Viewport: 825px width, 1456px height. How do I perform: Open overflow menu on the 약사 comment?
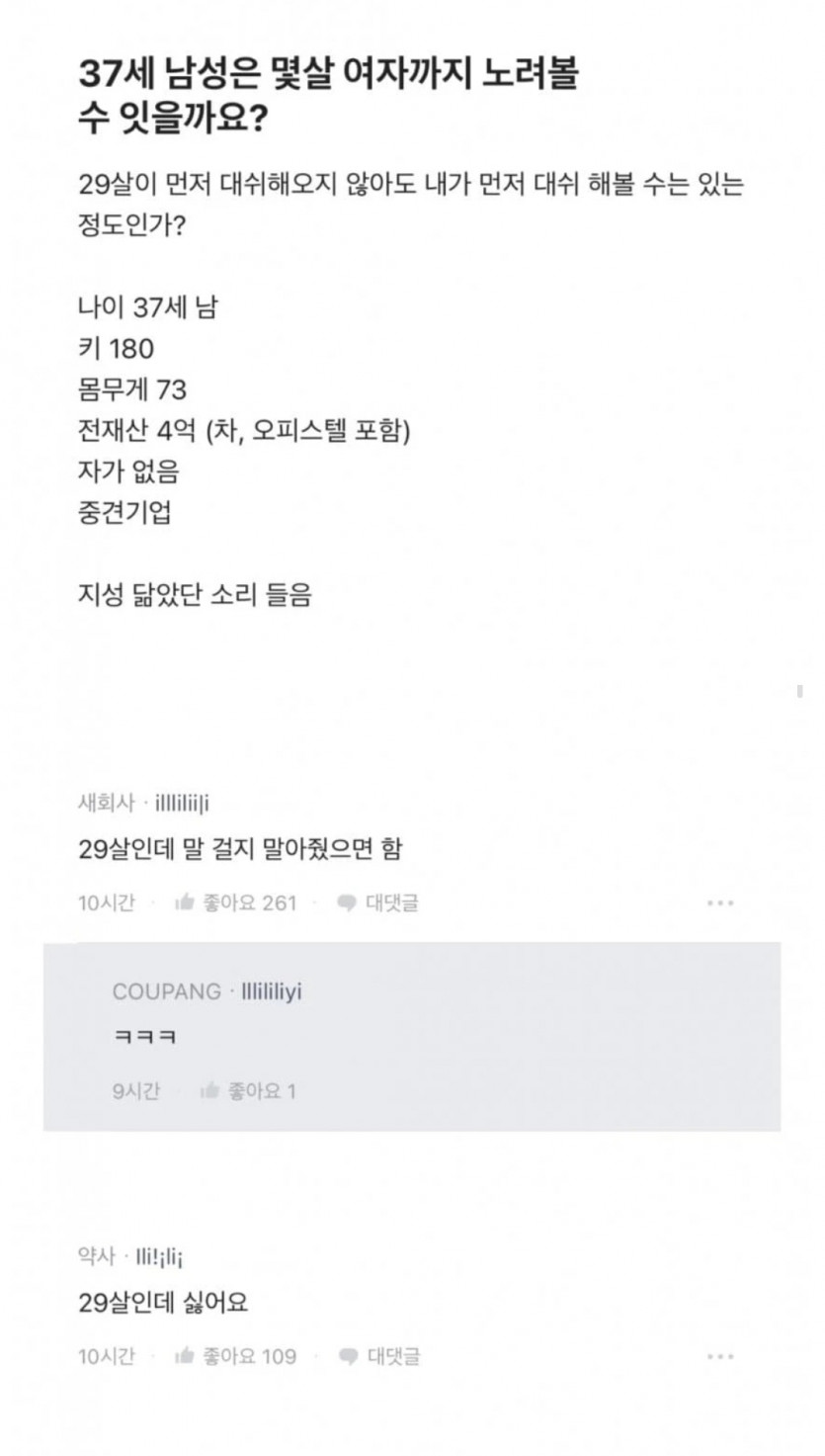pos(720,1356)
